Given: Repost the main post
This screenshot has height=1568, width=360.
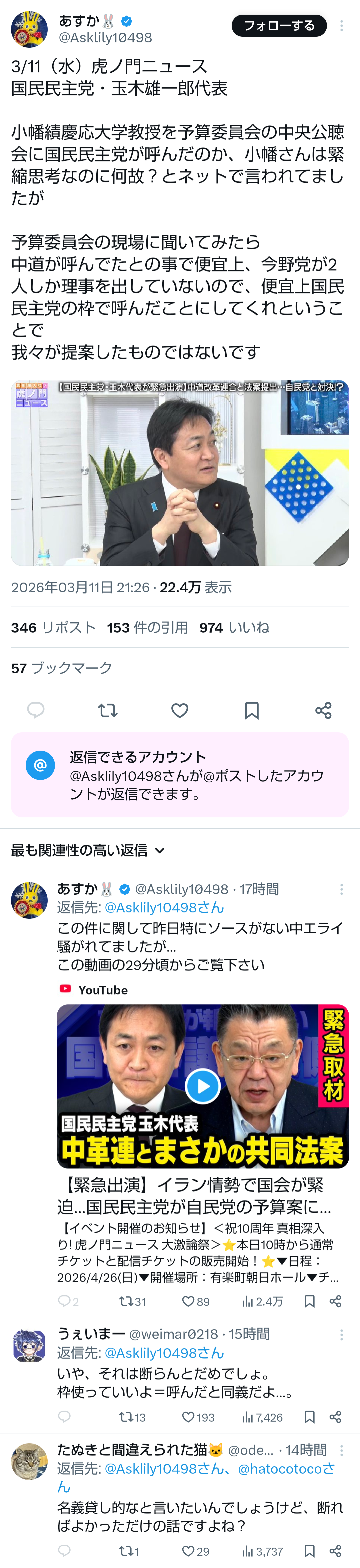Looking at the screenshot, I should [108, 710].
